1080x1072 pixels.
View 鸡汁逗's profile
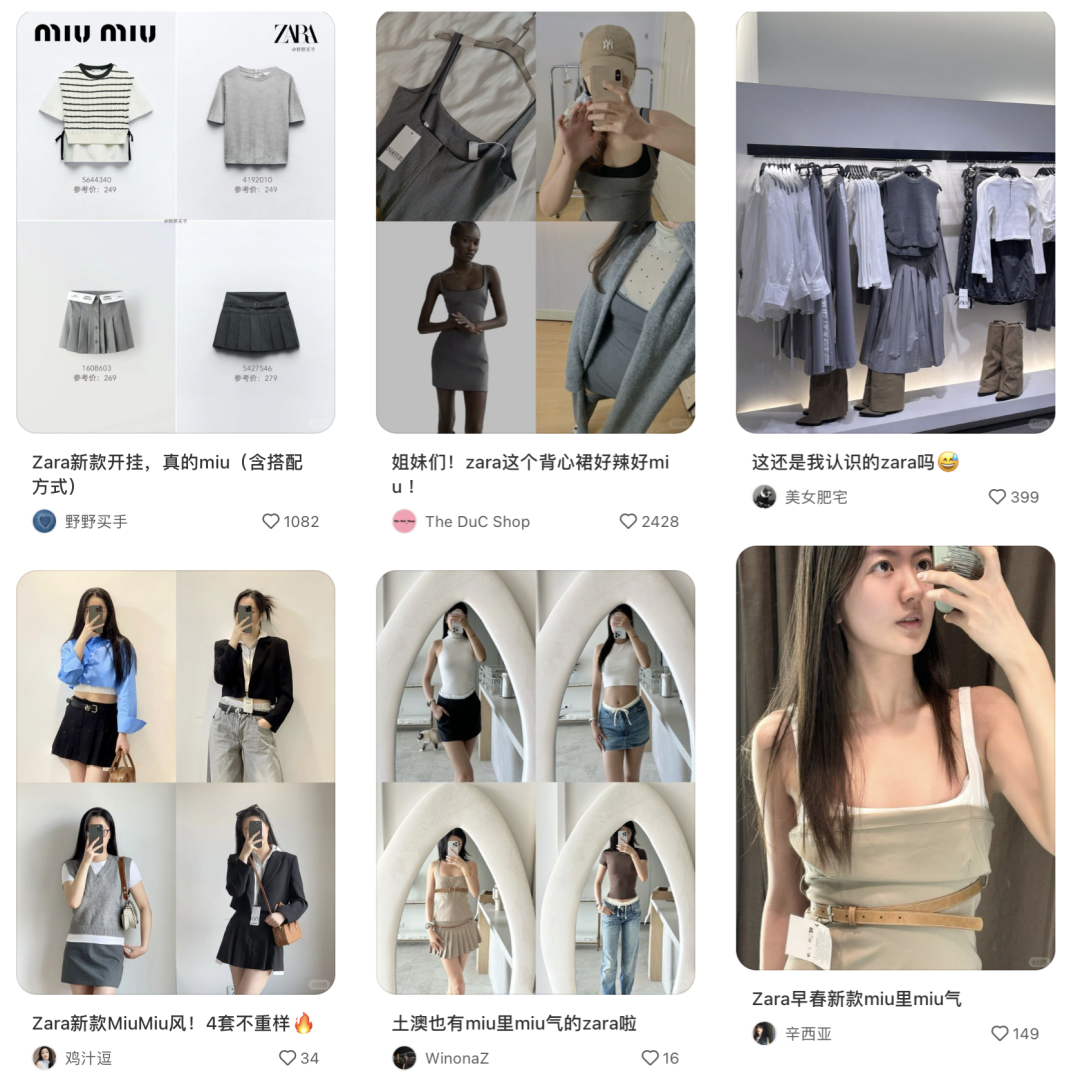coord(44,1058)
